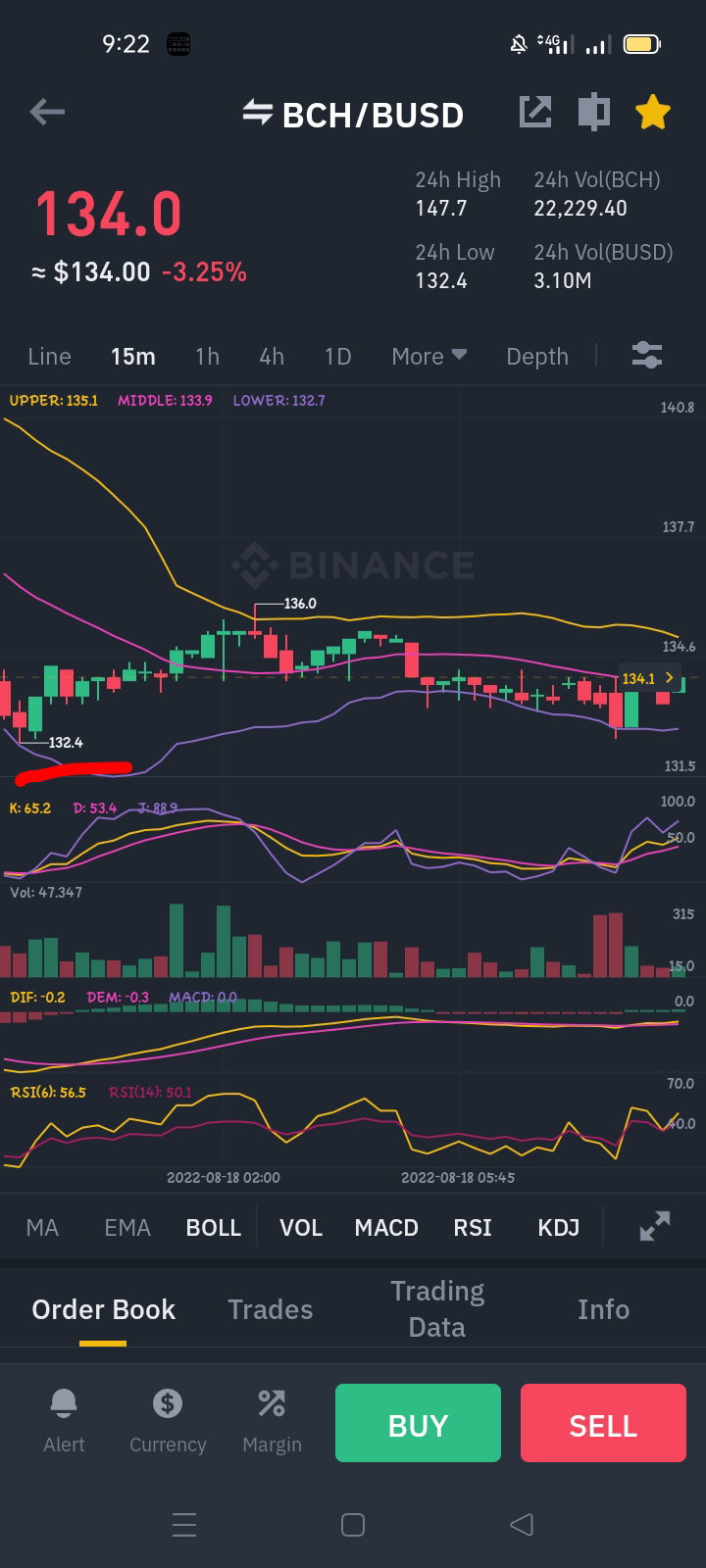Choose the 1D timeframe

pos(337,356)
